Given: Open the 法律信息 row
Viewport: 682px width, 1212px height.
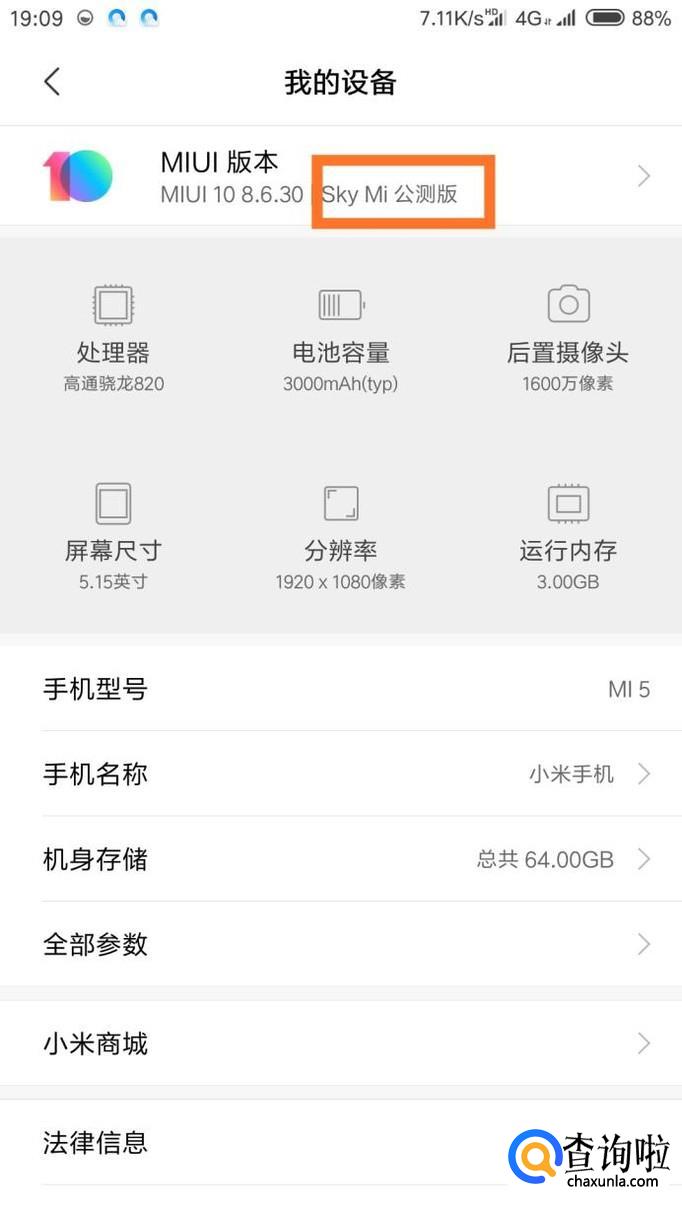Looking at the screenshot, I should click(x=260, y=1142).
